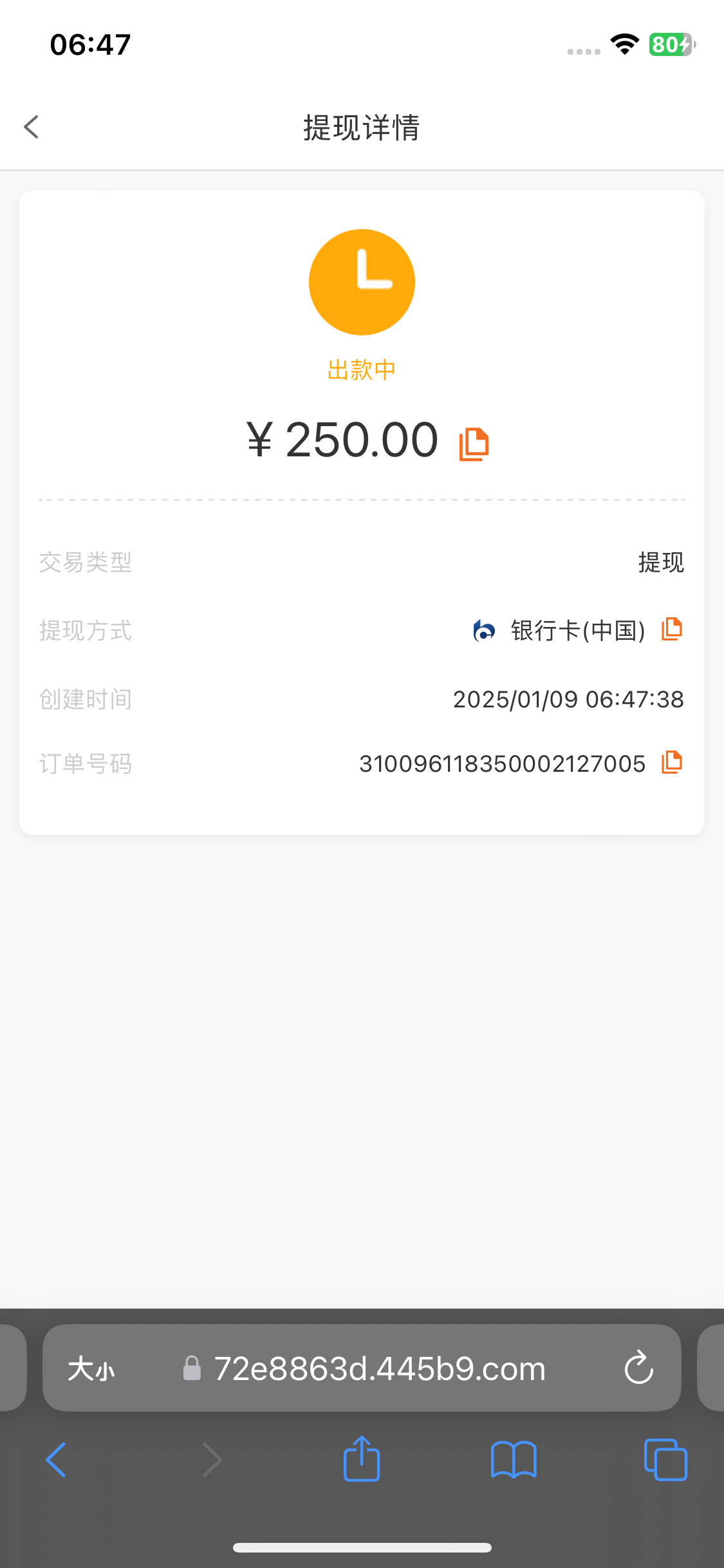
Task: Show all open Safari tabs
Action: (x=665, y=1460)
